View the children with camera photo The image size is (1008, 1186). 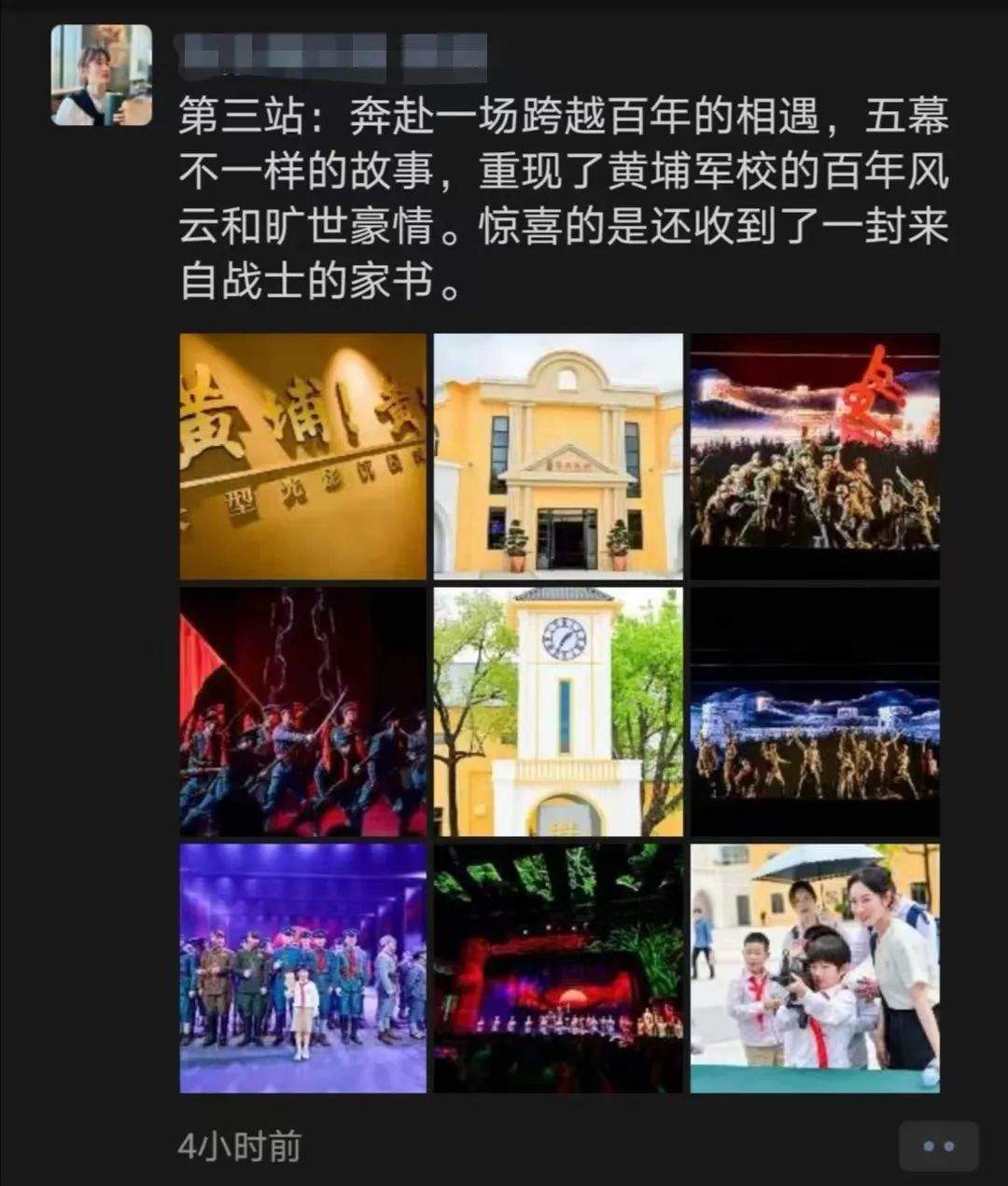[x=815, y=968]
